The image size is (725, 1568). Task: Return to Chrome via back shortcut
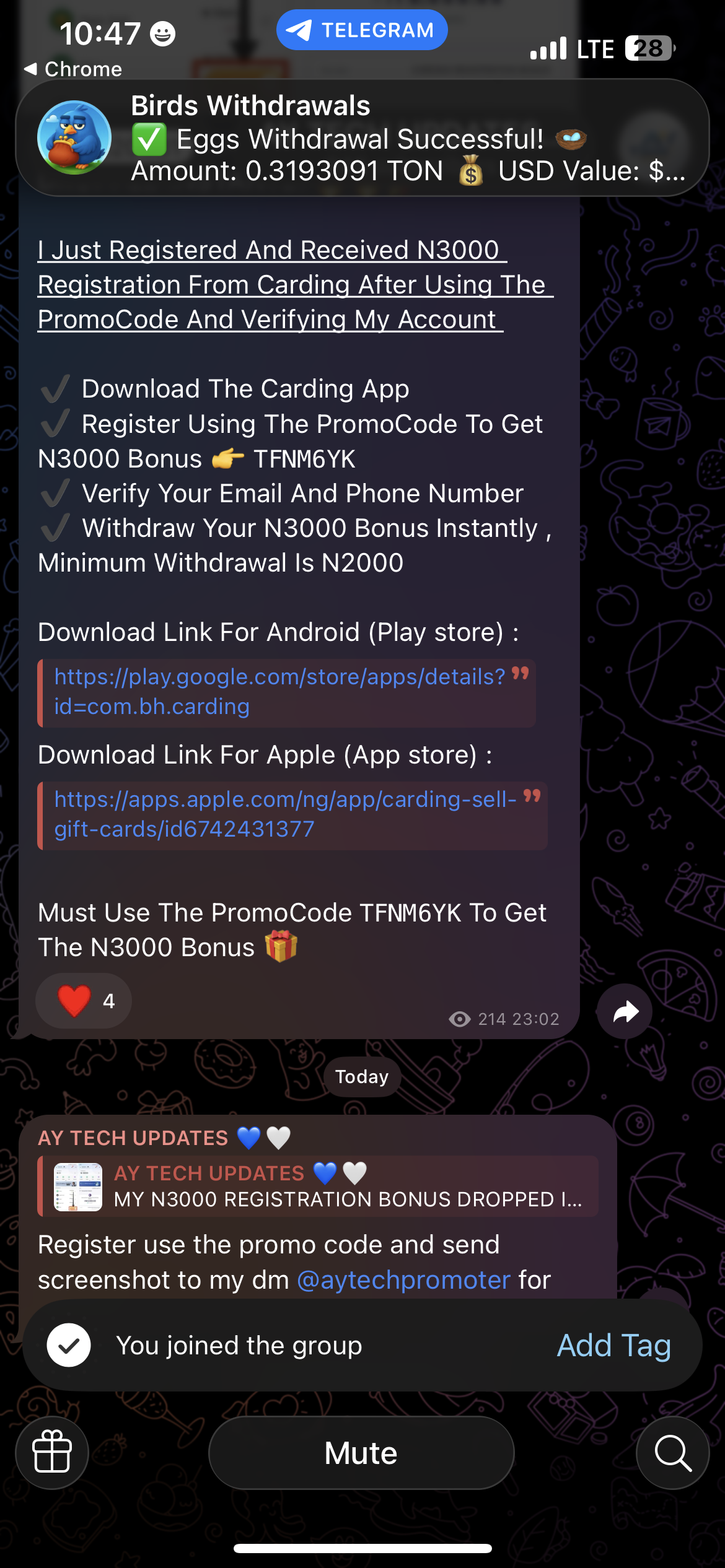72,69
